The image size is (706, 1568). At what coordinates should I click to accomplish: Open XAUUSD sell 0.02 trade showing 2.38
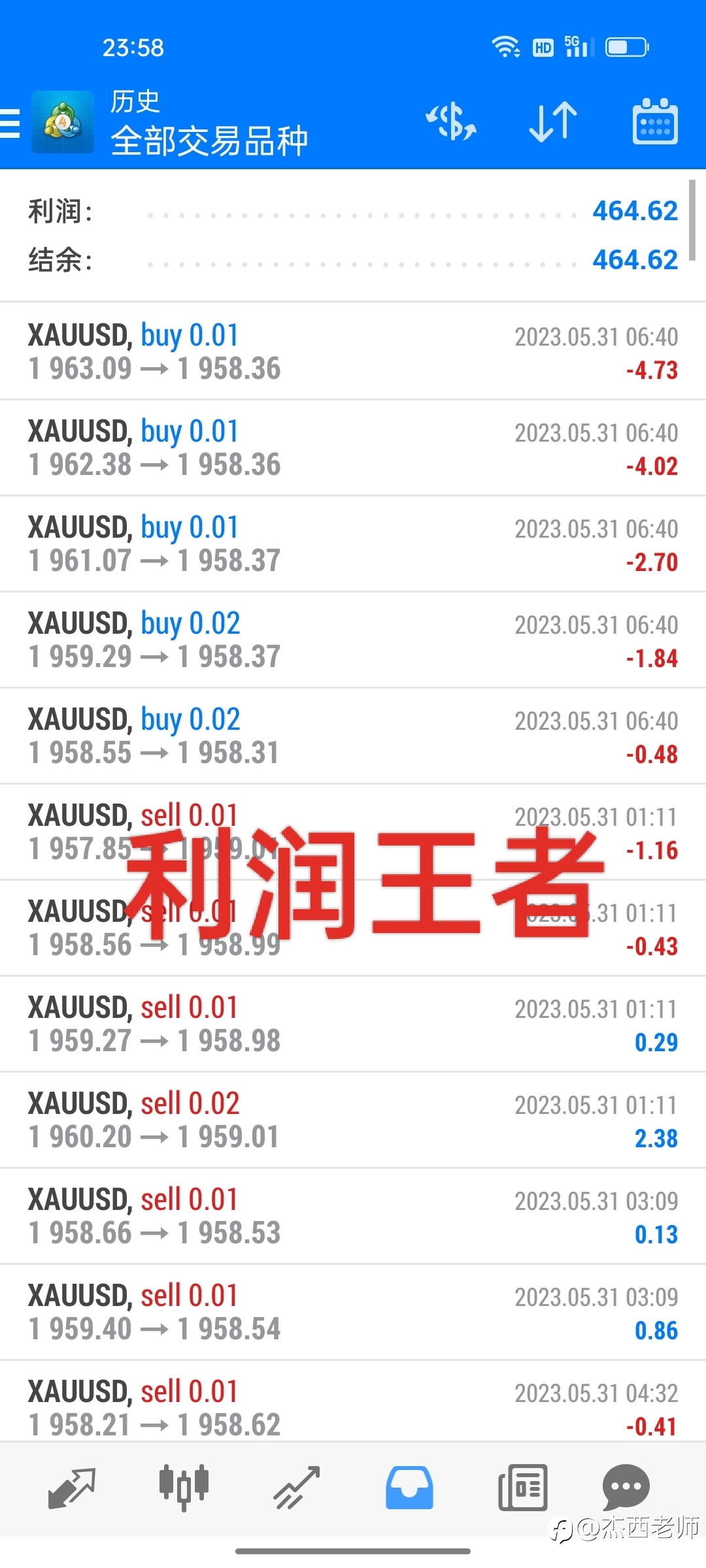click(x=353, y=1120)
